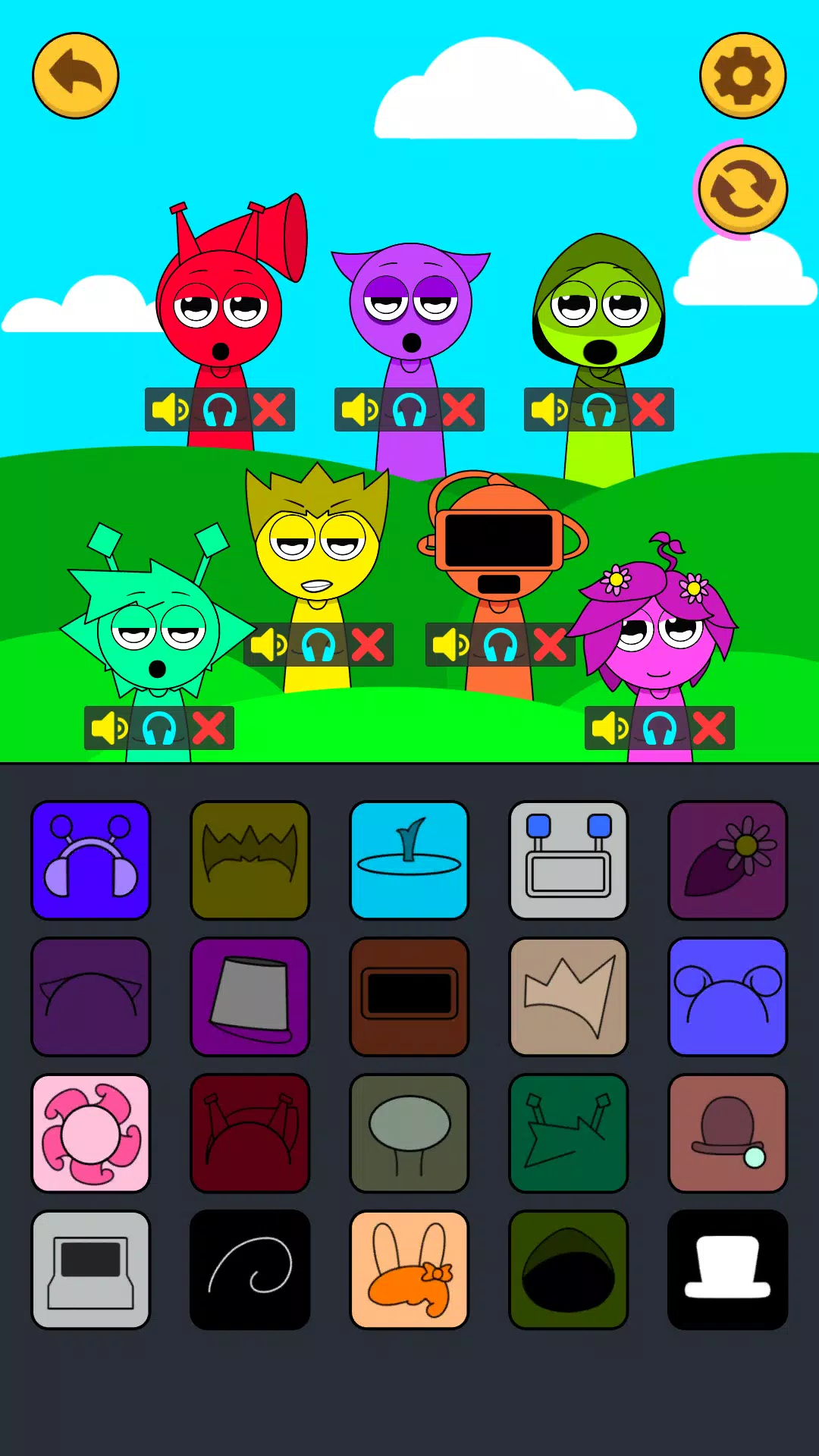Select the tan crown tile
The height and width of the screenshot is (1456, 819).
click(x=568, y=996)
